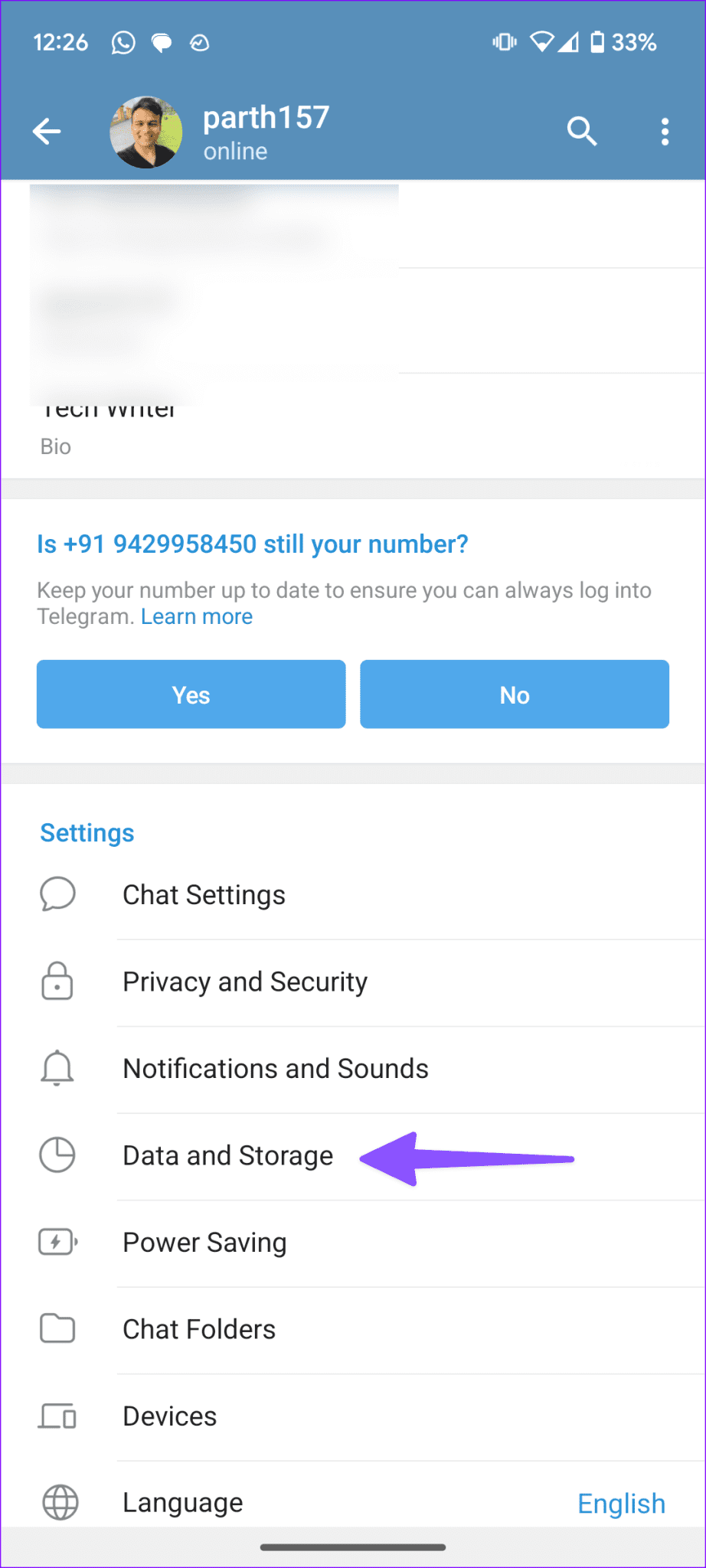
Task: Tap the bottom navigation gesture bar
Action: (x=352, y=1547)
